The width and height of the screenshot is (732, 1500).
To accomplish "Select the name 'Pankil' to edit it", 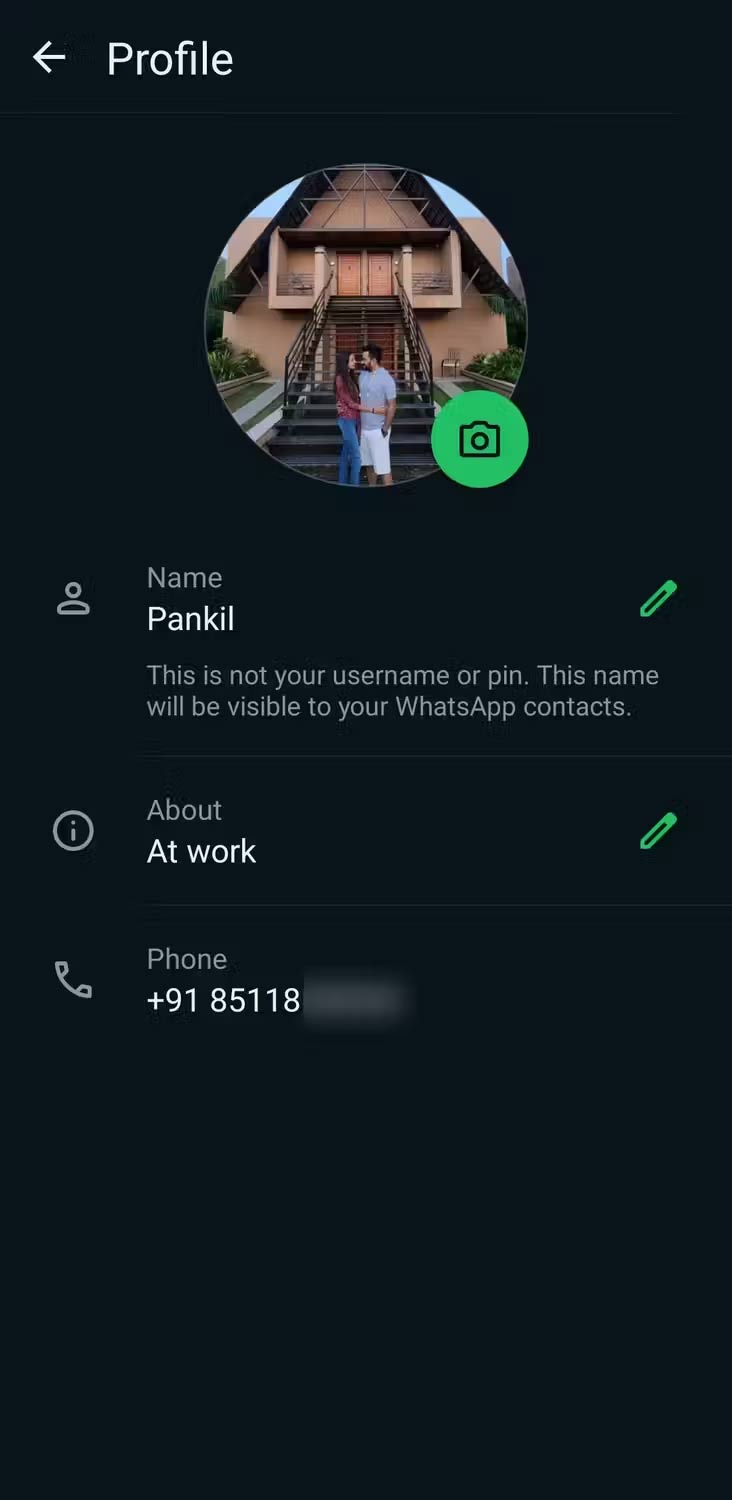I will (x=190, y=619).
